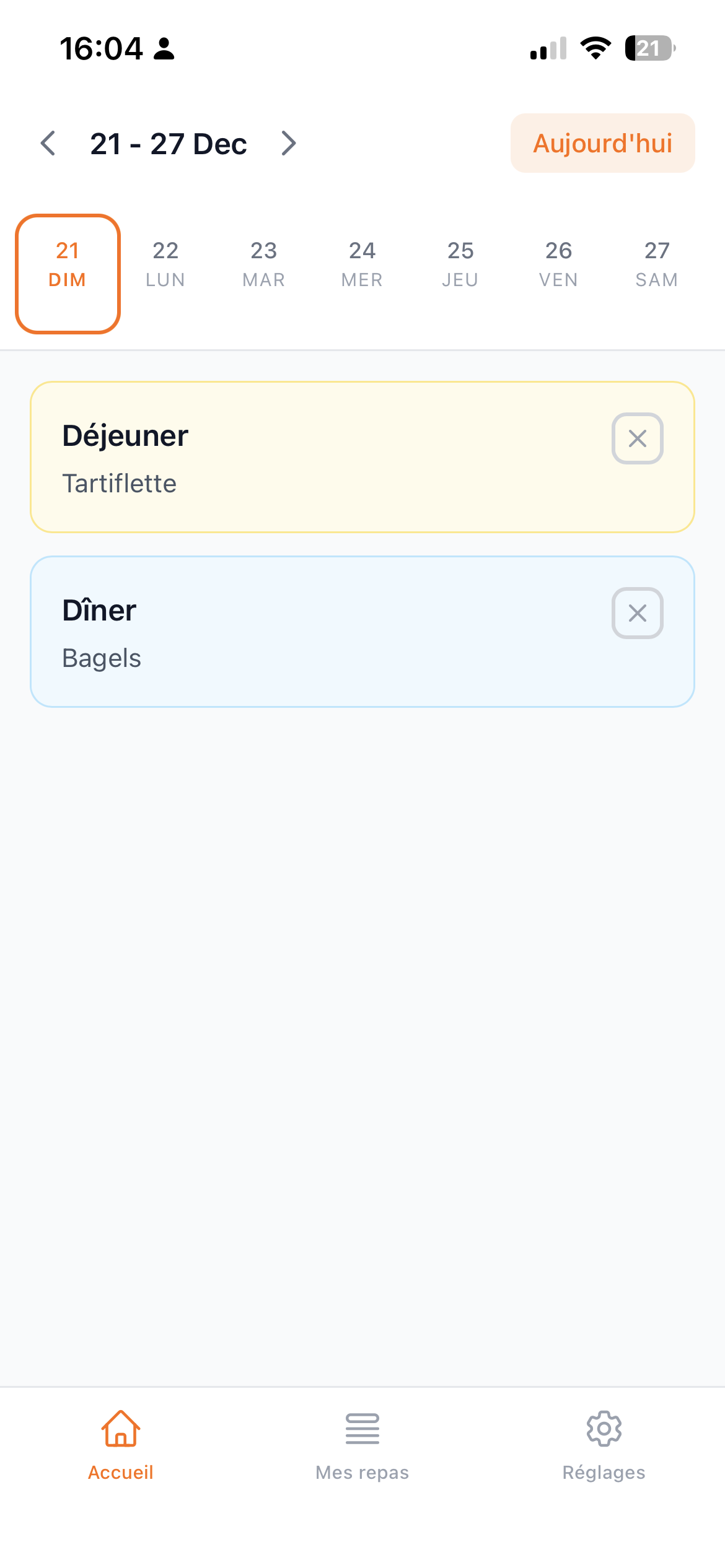Click the user profile icon near the clock
This screenshot has height=1568, width=725.
(x=164, y=49)
